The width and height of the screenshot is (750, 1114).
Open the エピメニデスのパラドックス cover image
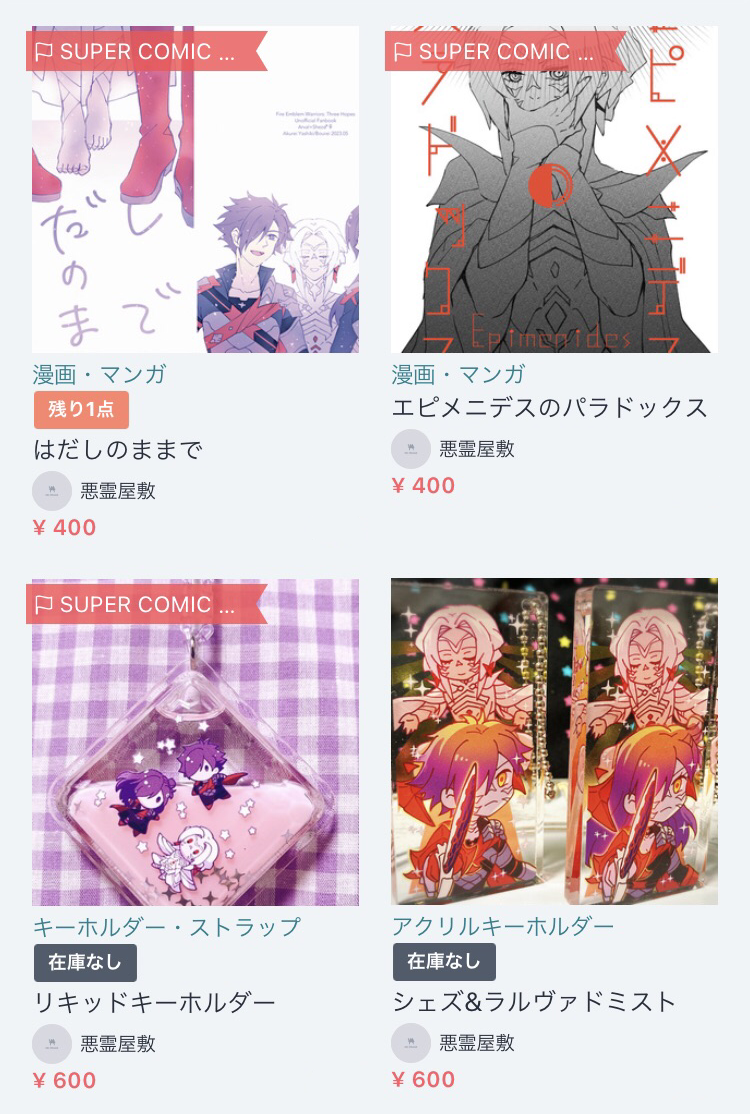(554, 210)
